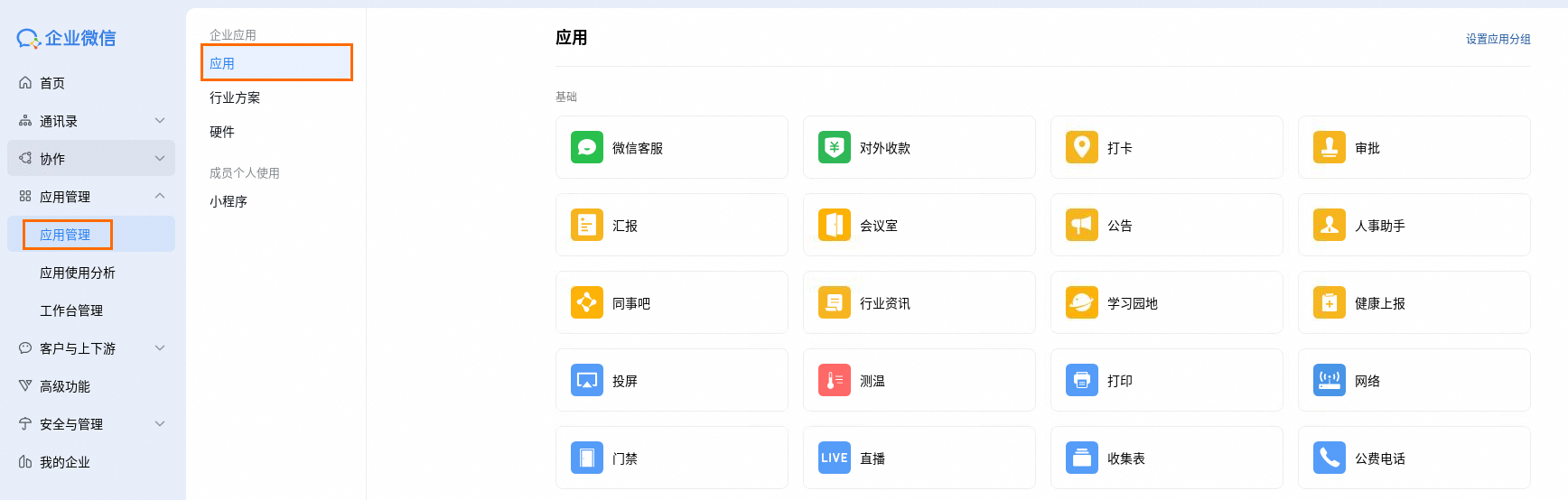Open the 会议室 app card
Viewport: 1568px width, 500px height.
tap(919, 226)
